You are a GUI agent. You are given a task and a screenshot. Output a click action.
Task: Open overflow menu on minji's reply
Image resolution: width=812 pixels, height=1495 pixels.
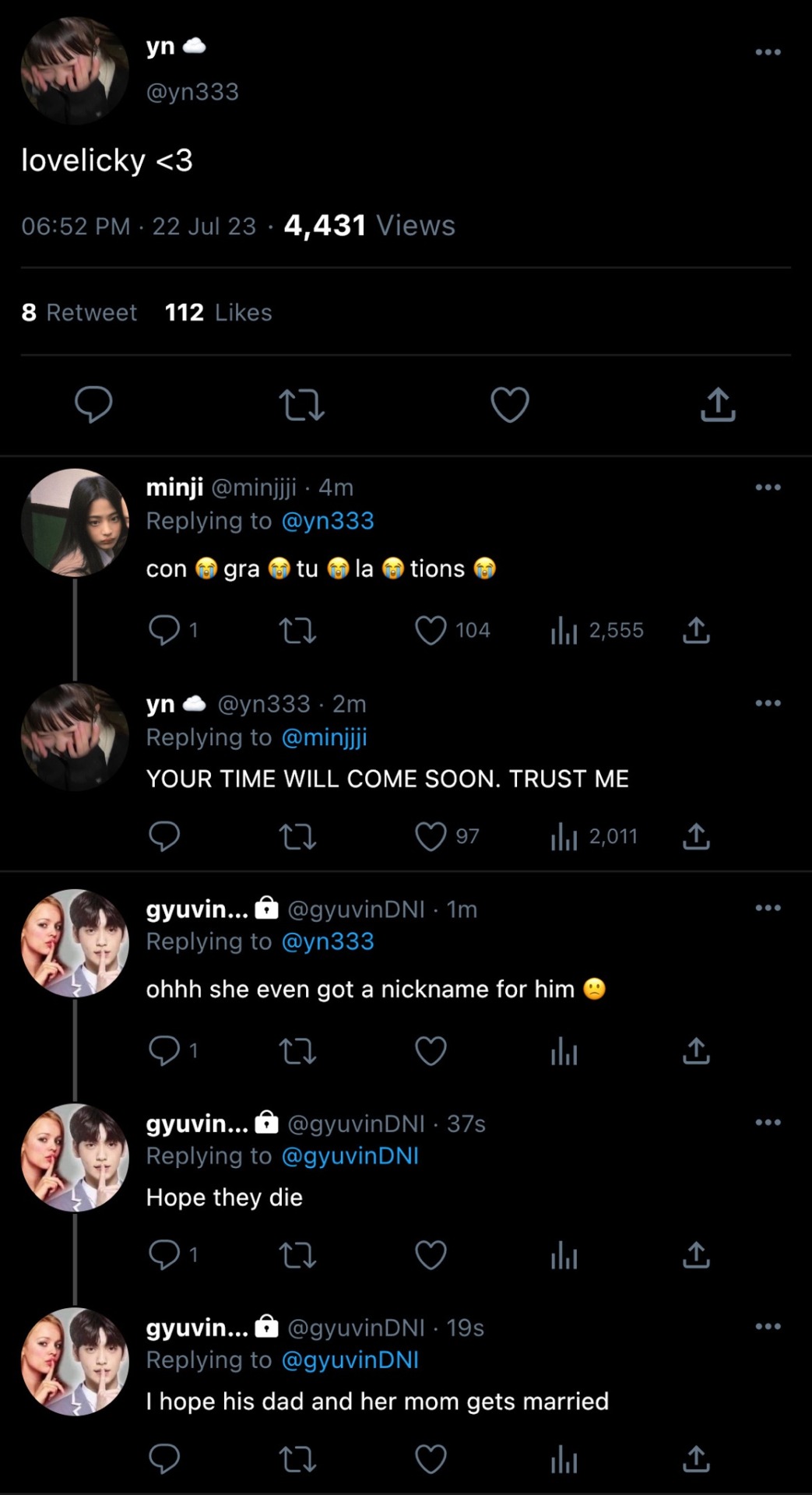coord(767,487)
